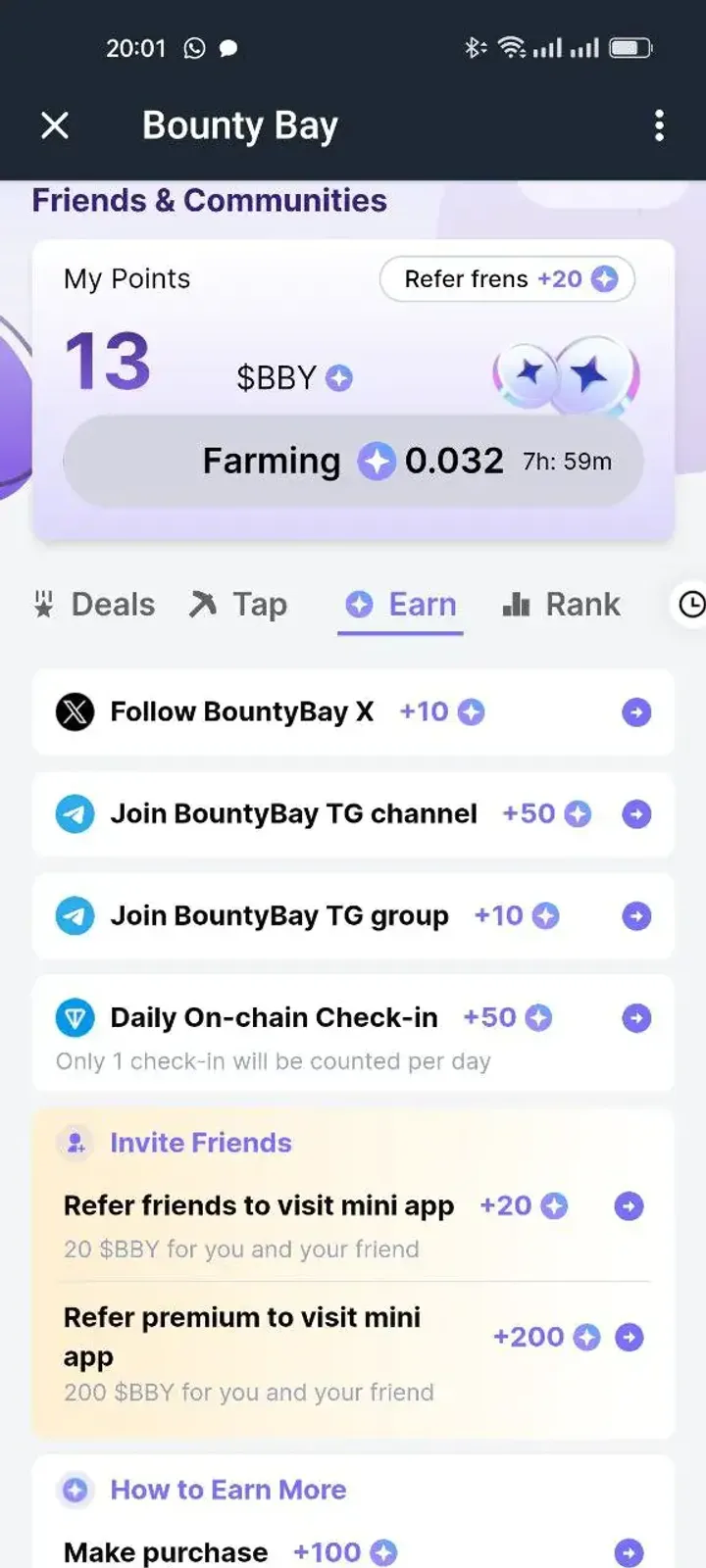Click the Invite Friends person icon

[75, 1142]
